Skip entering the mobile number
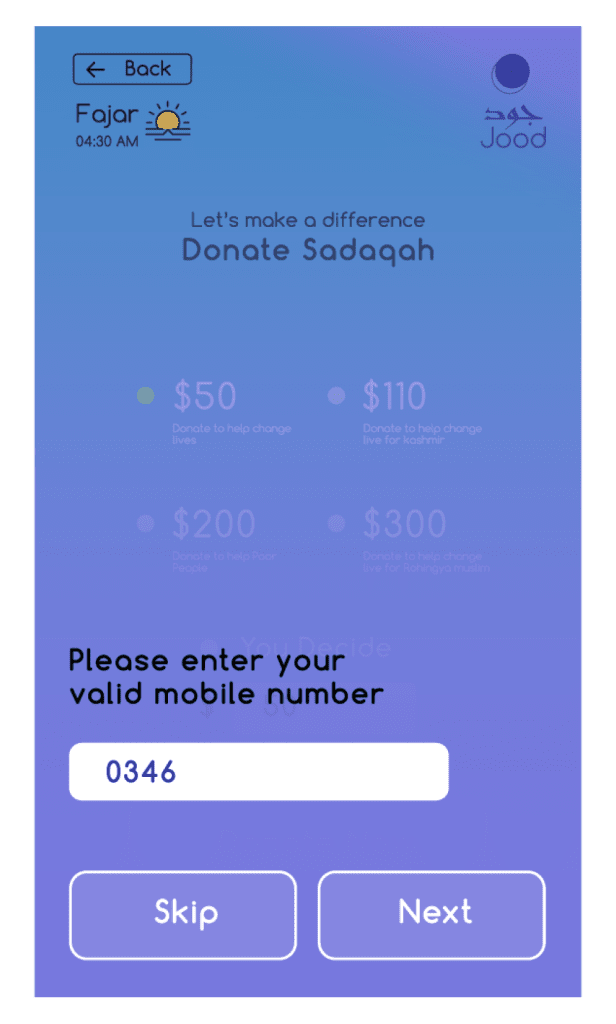This screenshot has width=616, height=1024. click(183, 914)
